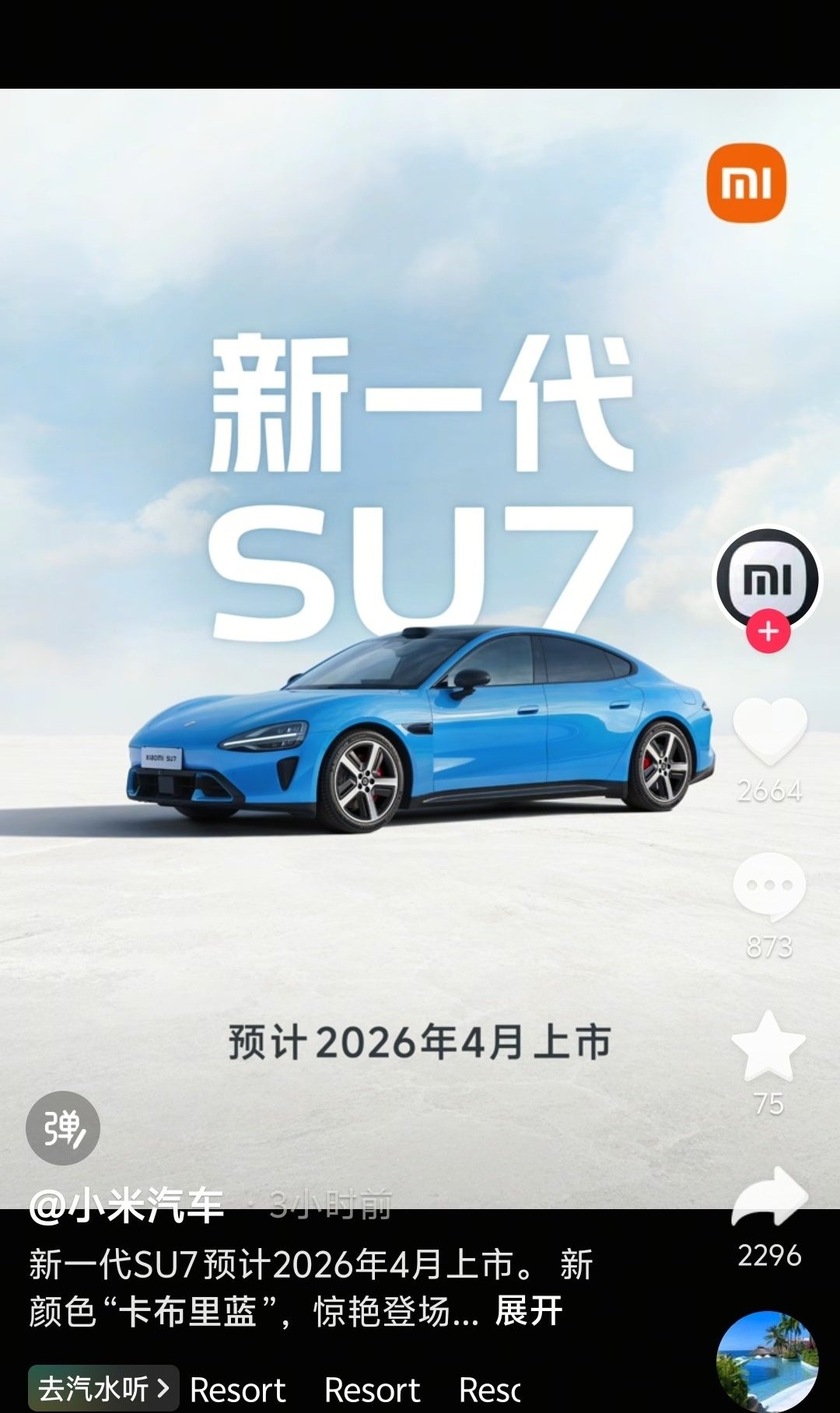Expand the caption with 展开
This screenshot has width=840, height=1413.
[529, 1312]
